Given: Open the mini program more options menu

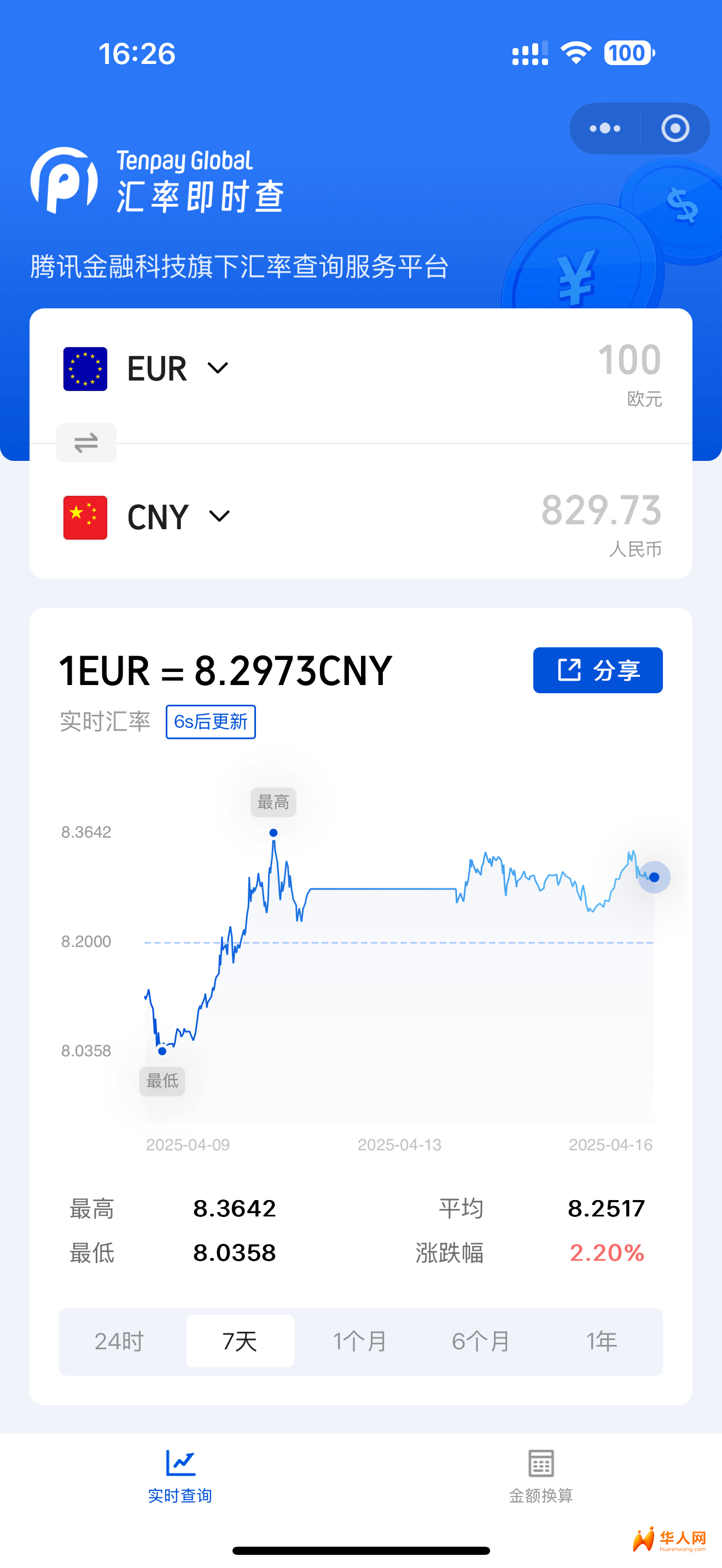Looking at the screenshot, I should [x=604, y=128].
